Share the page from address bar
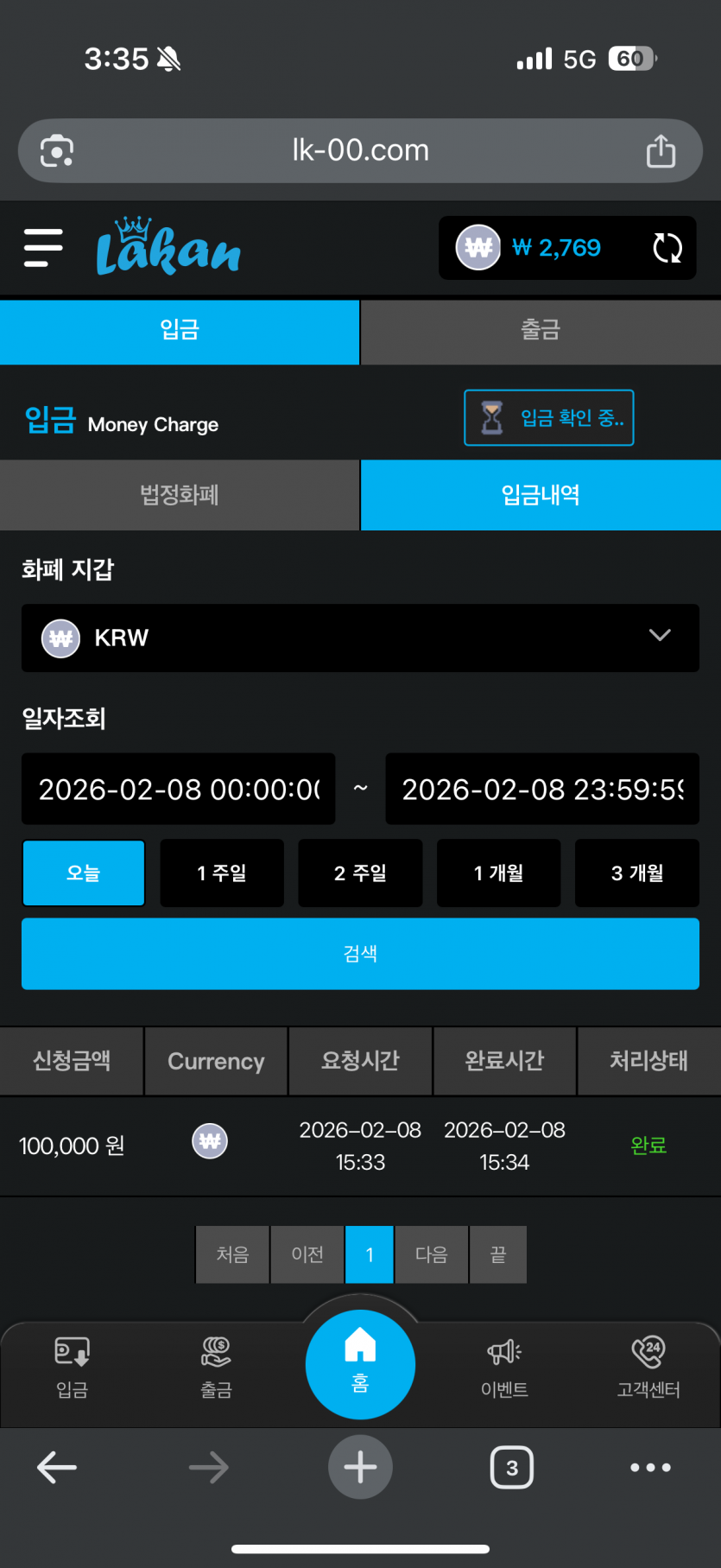The height and width of the screenshot is (1568, 721). [x=661, y=150]
